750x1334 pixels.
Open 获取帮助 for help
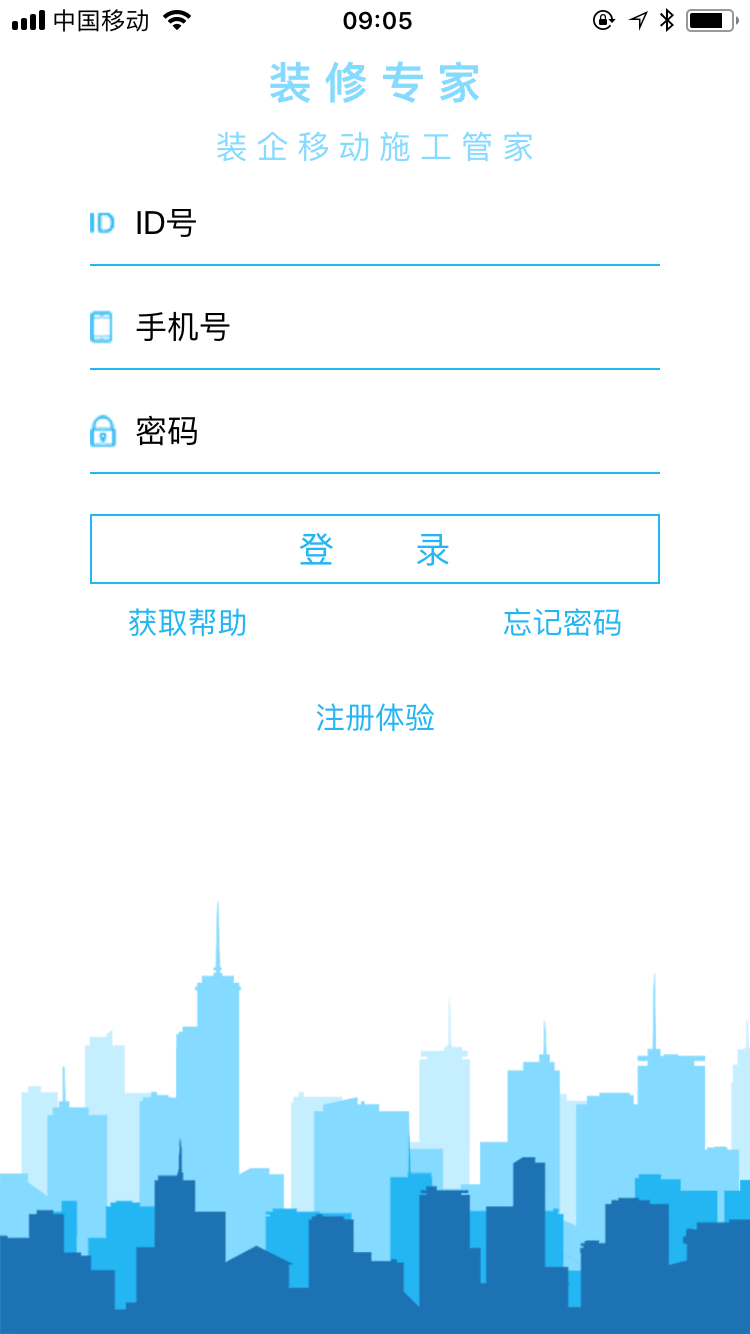[188, 623]
